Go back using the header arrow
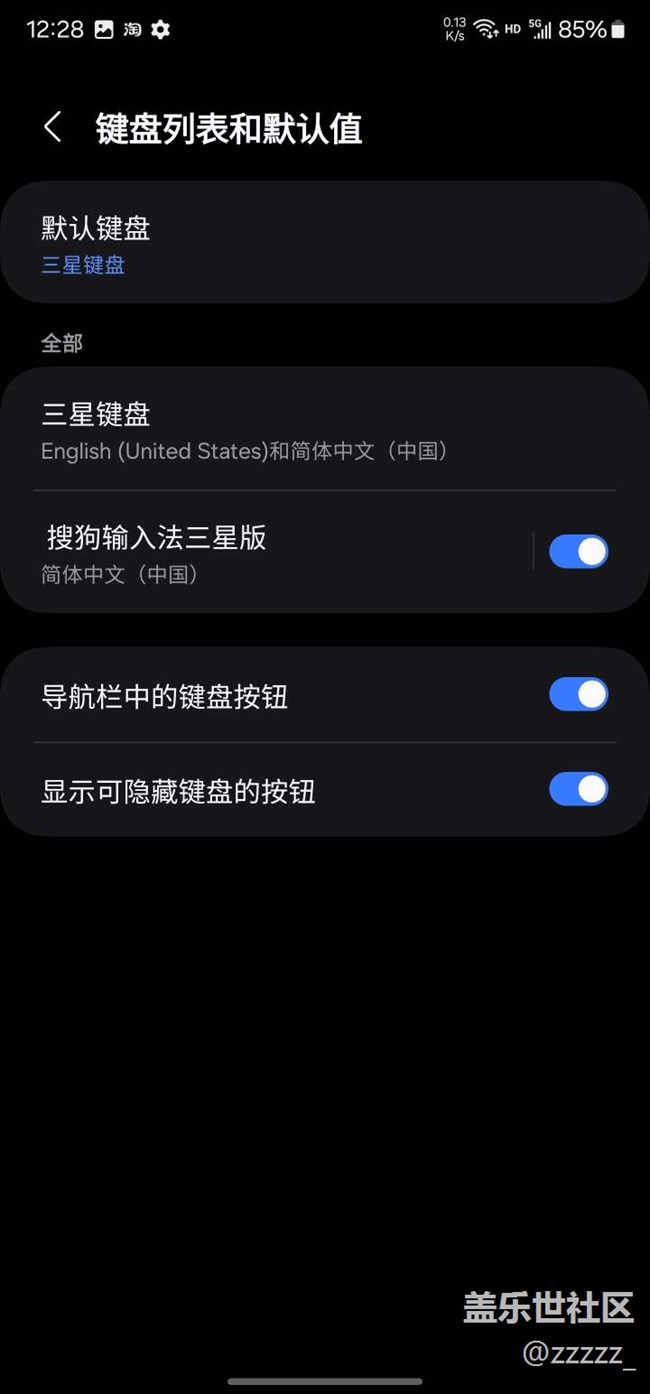This screenshot has width=650, height=1394. [x=53, y=128]
